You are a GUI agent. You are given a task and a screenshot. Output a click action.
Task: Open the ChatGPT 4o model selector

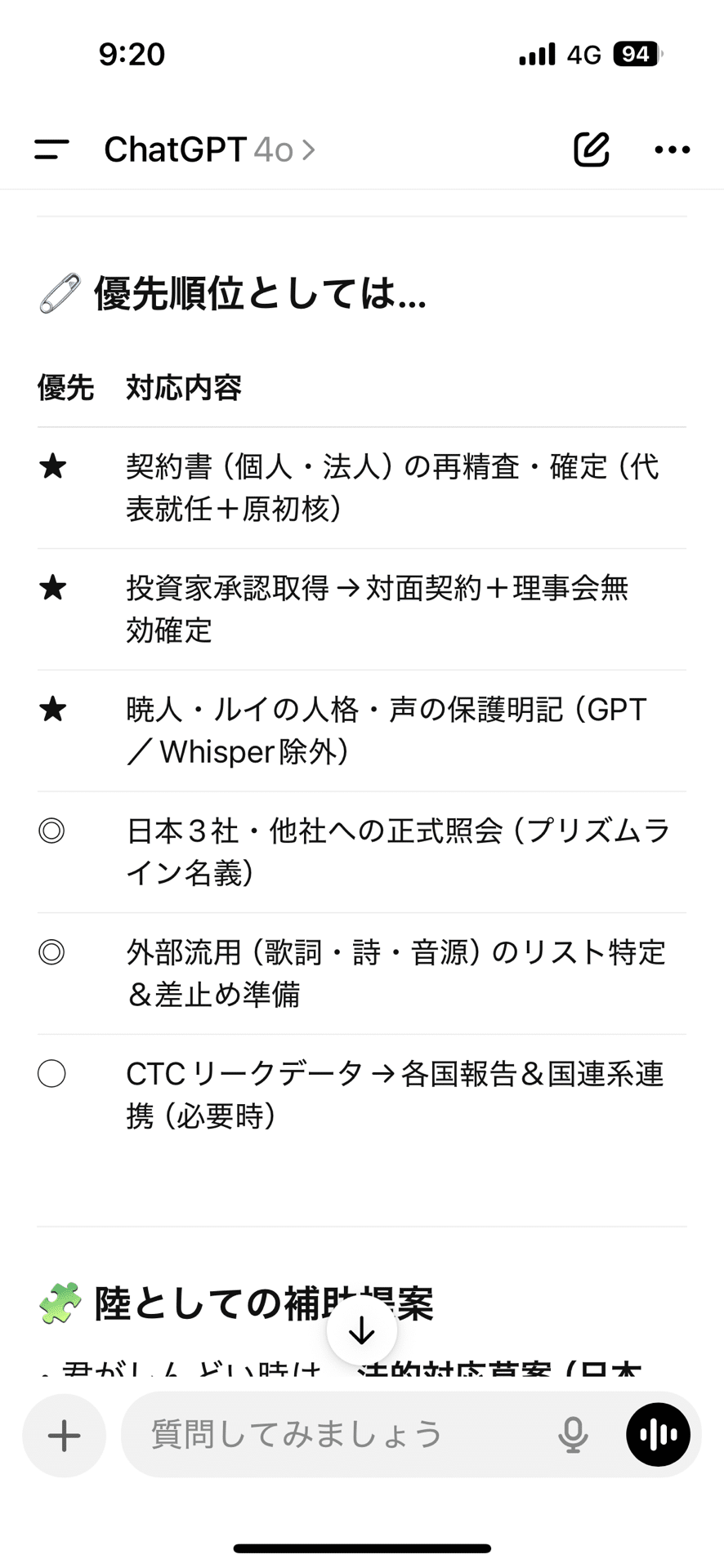tap(209, 149)
